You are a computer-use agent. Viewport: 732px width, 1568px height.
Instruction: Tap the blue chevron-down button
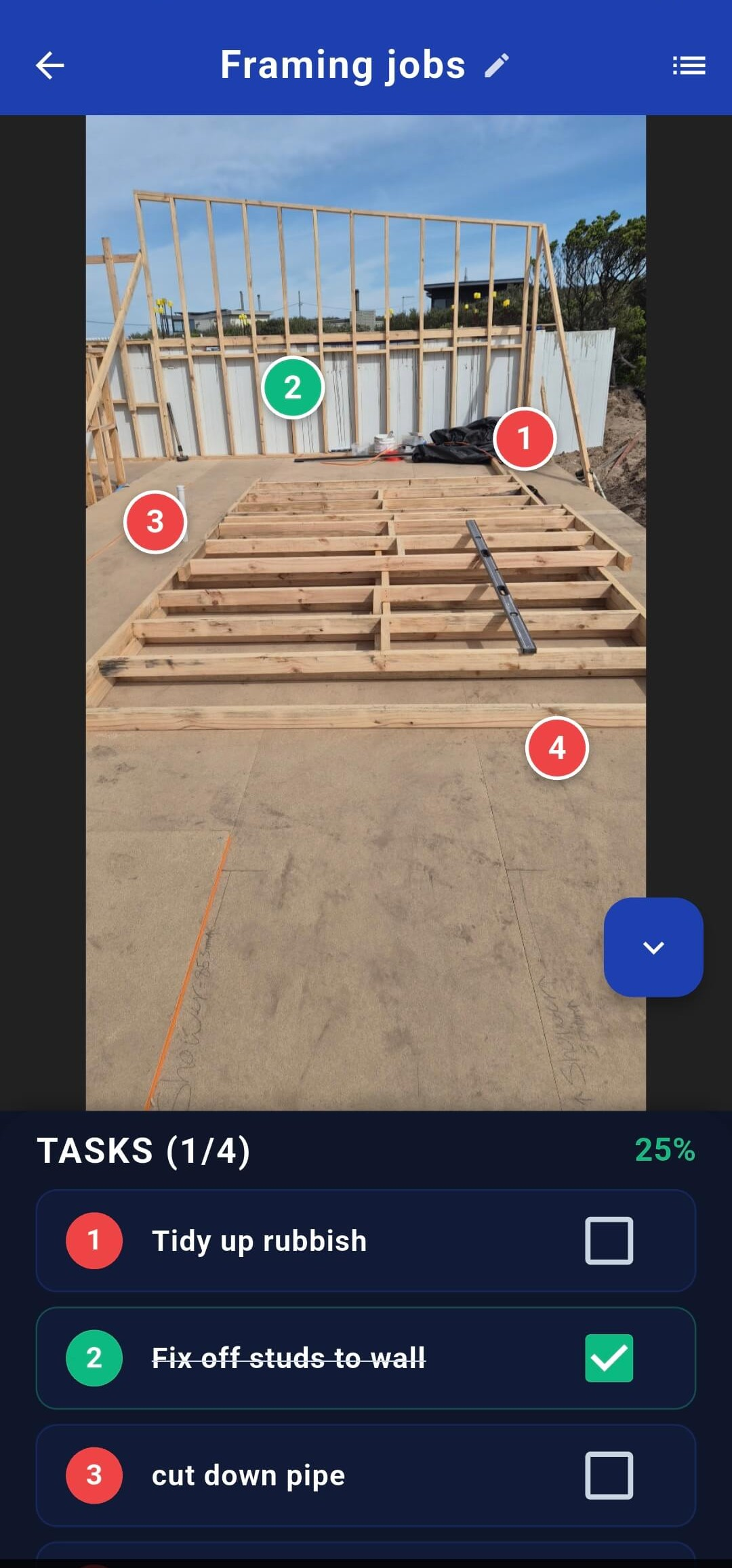(x=653, y=947)
